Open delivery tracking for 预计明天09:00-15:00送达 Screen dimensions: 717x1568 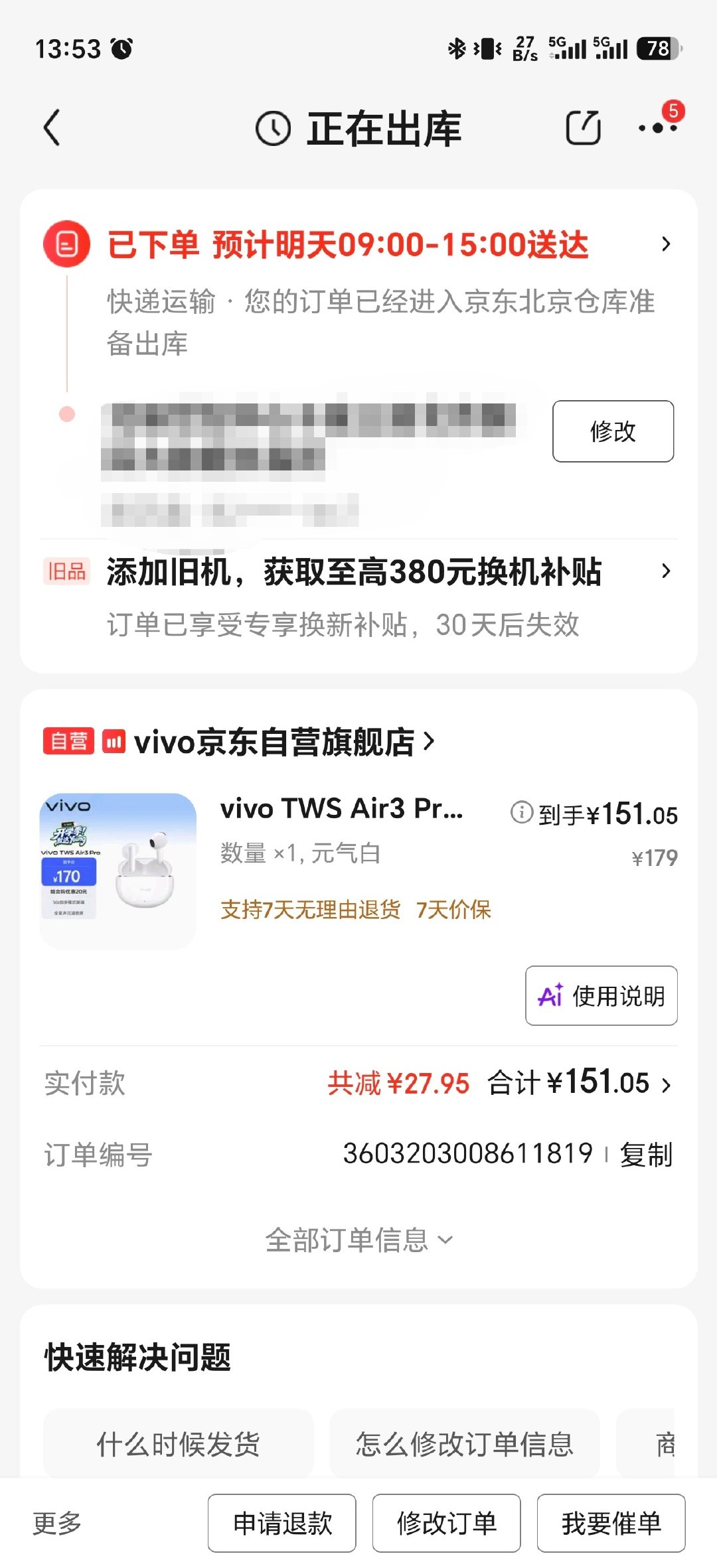coord(358,245)
